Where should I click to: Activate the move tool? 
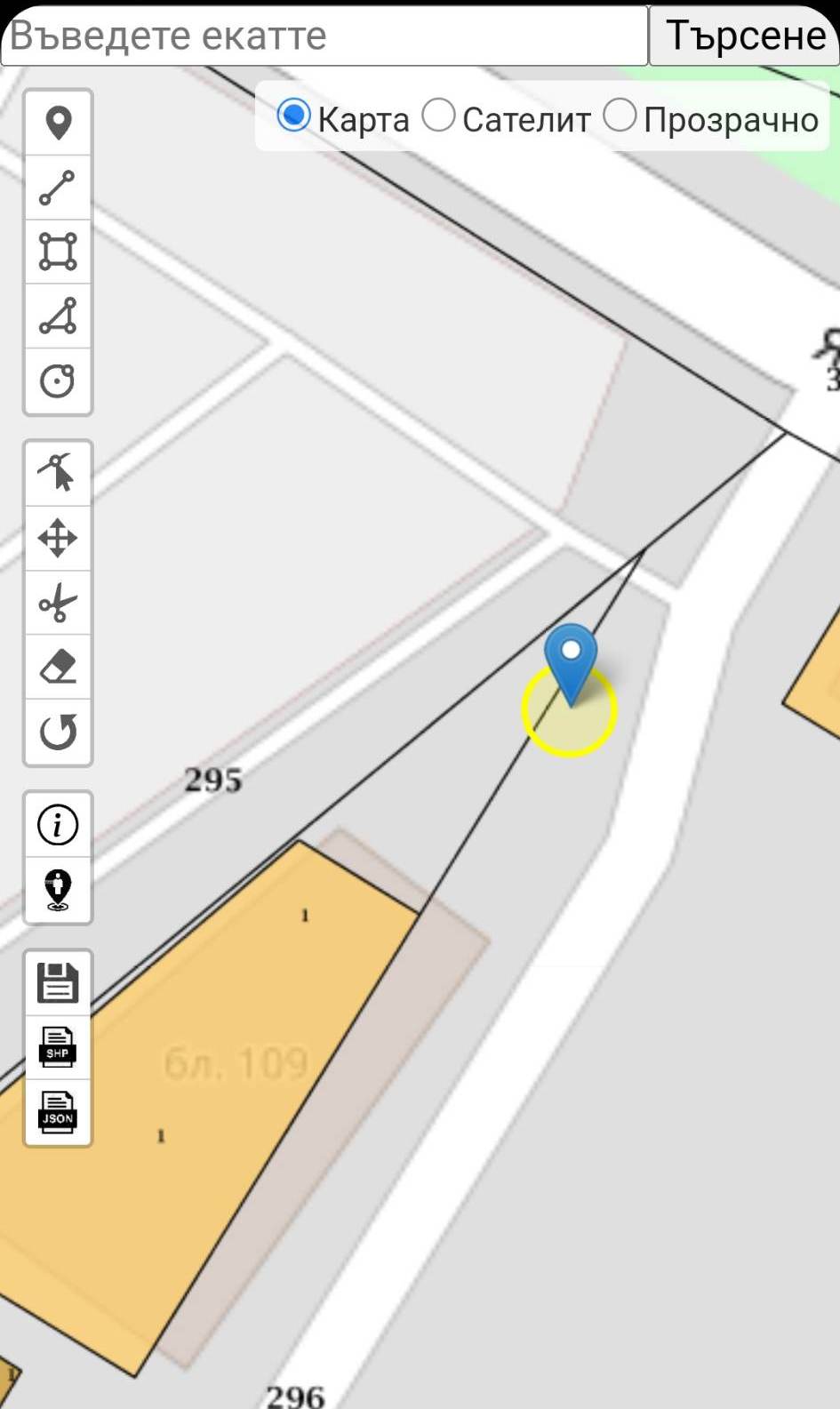[x=58, y=538]
